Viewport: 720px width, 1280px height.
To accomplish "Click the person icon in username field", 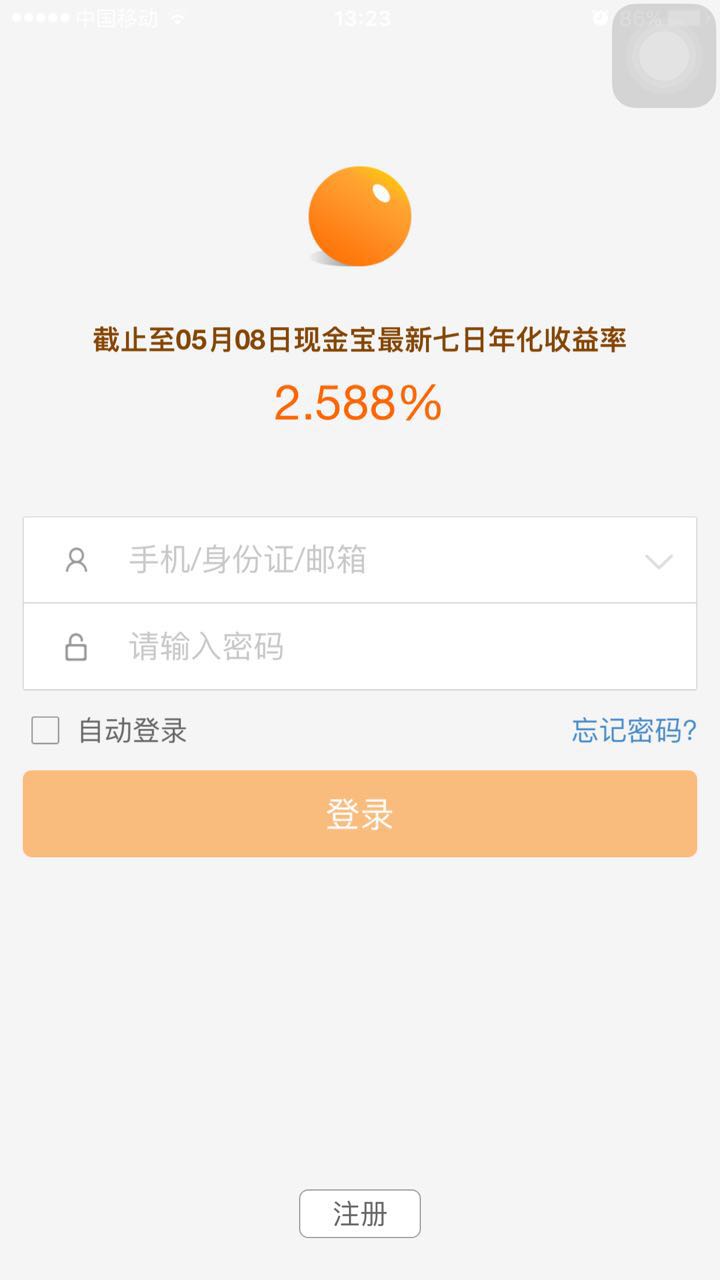I will point(77,560).
